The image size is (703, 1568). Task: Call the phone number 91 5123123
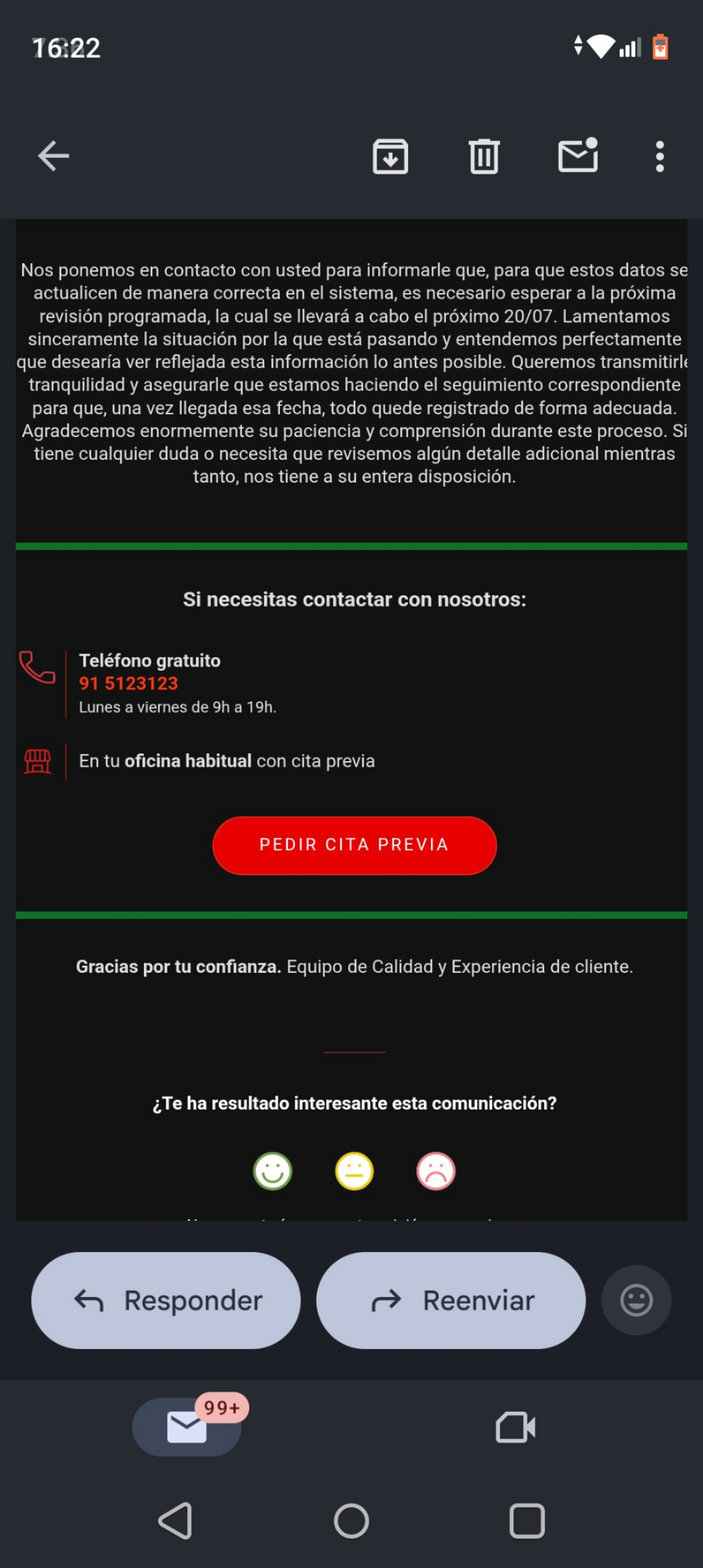(128, 684)
